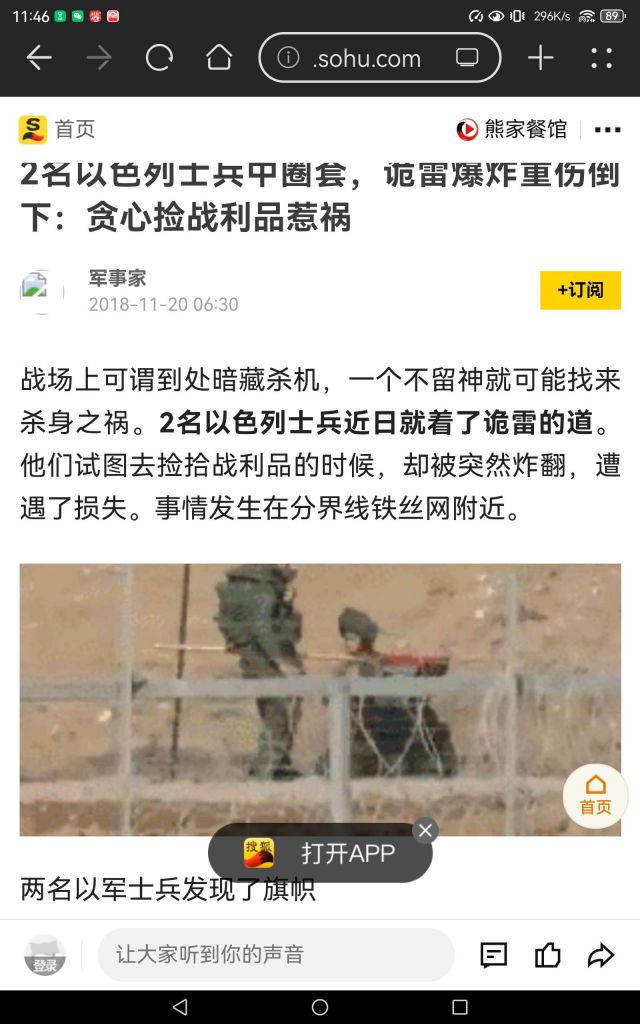Go back to the previous page
This screenshot has width=640, height=1024.
(39, 58)
